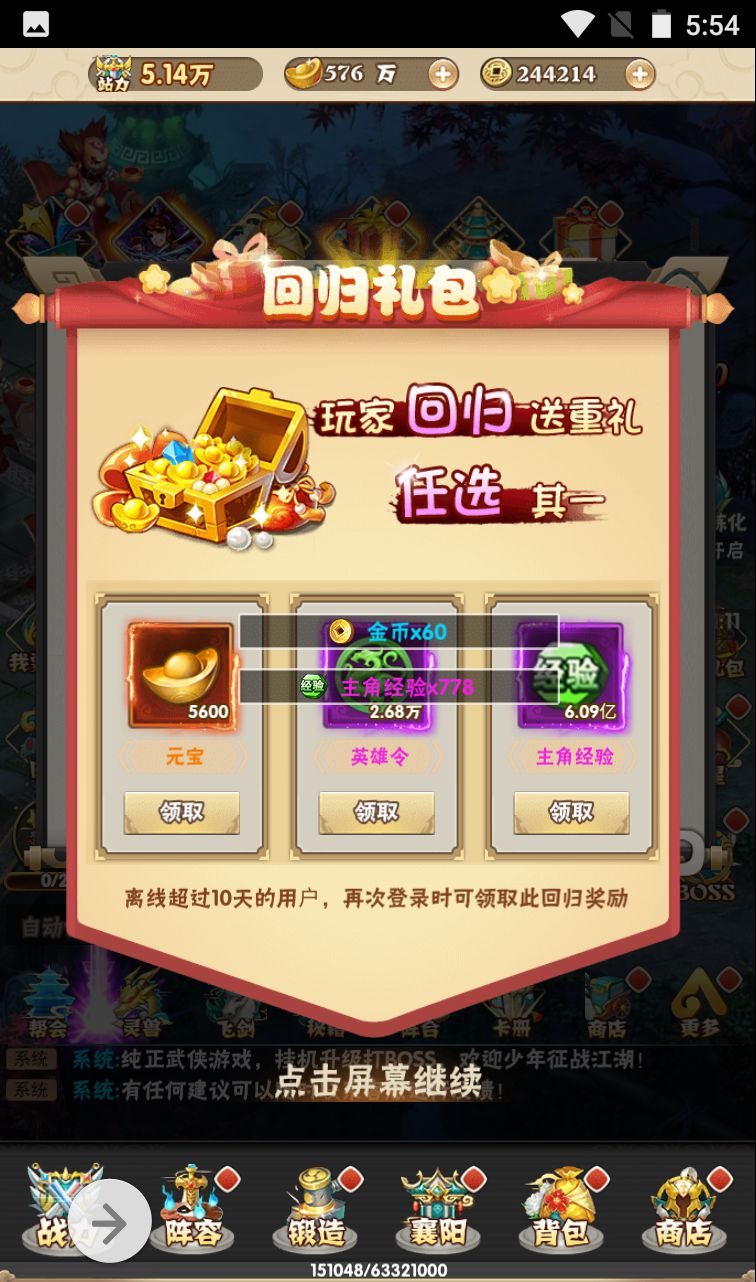756x1282 pixels.
Task: Claim the 主角经验 reward
Action: 571,812
